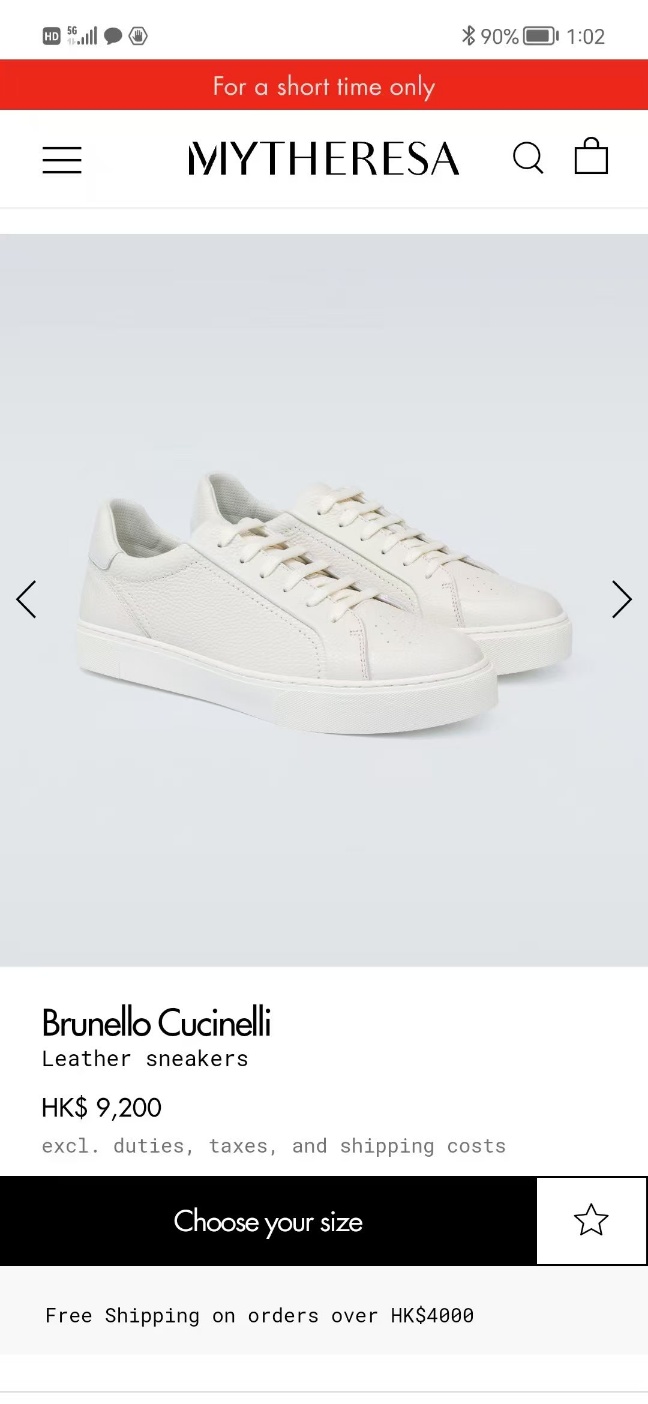Add sneakers to wishlist with star
648x1404 pixels.
591,1221
